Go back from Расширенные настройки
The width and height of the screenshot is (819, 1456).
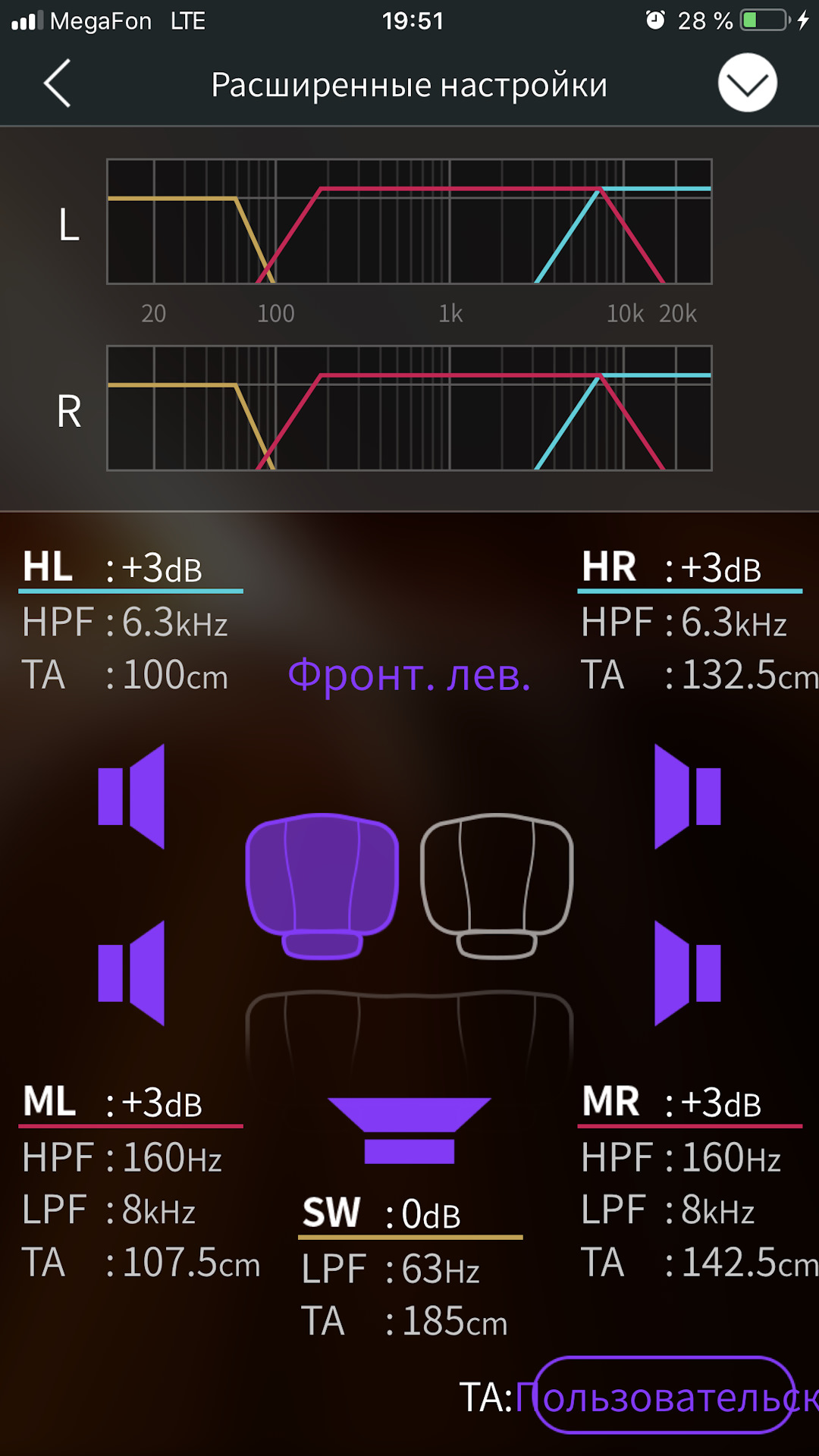58,83
